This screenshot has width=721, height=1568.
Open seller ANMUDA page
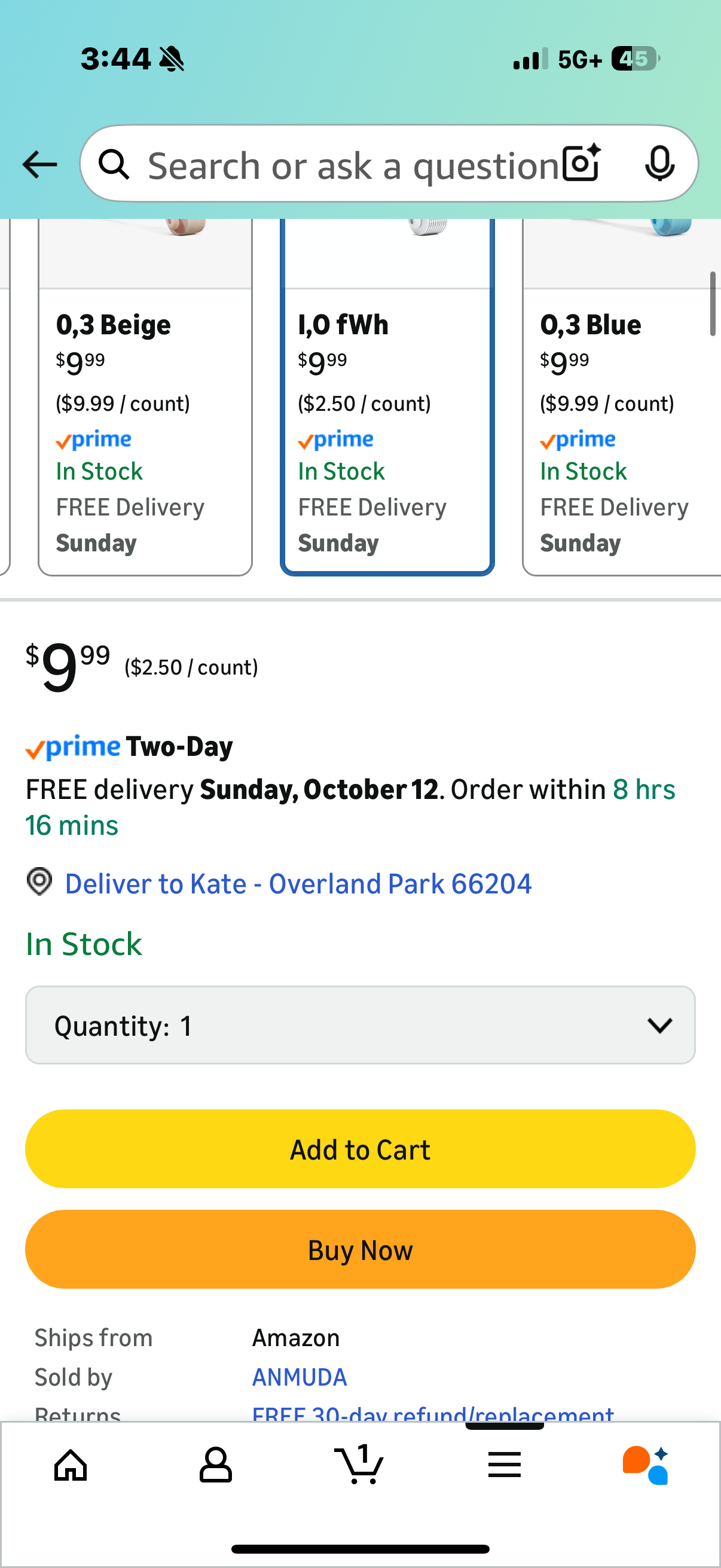click(x=300, y=1377)
